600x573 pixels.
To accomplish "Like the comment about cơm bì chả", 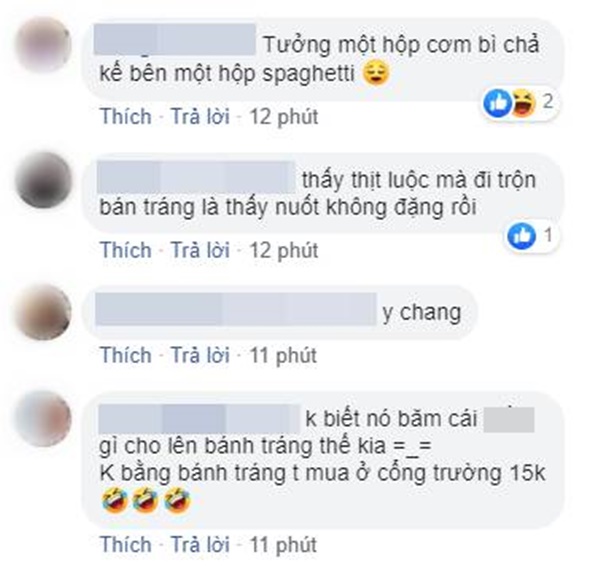I will point(124,116).
